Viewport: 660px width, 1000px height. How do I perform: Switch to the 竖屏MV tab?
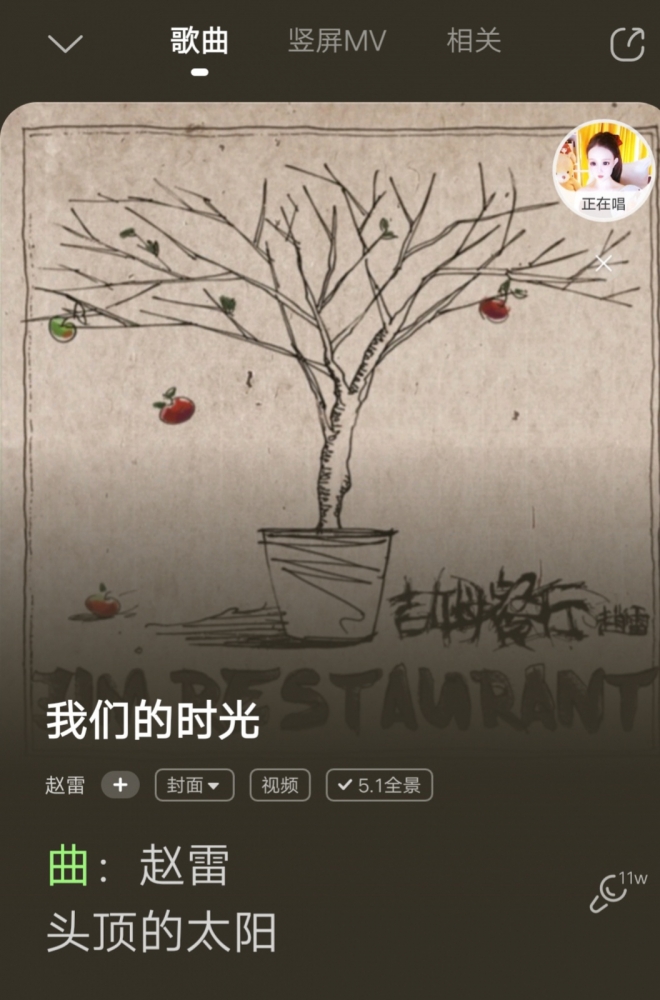(x=337, y=42)
